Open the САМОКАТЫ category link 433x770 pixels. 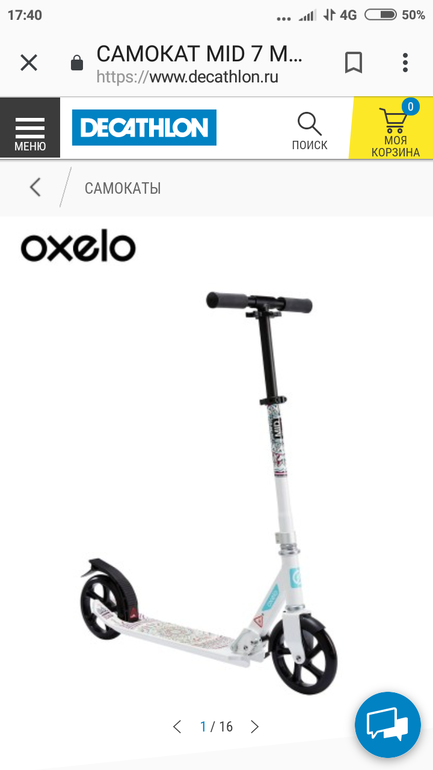pyautogui.click(x=123, y=188)
